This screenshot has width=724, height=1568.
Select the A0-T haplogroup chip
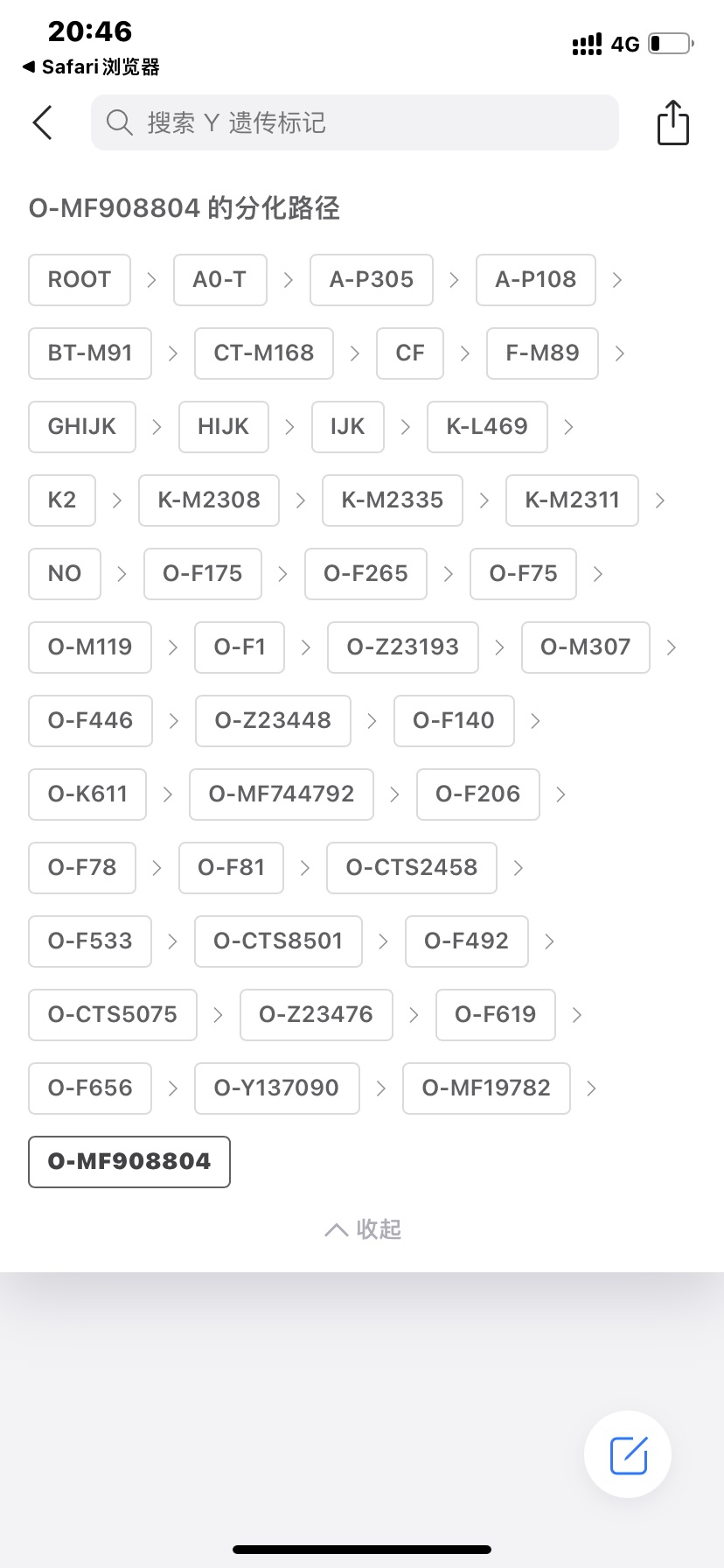coord(220,280)
